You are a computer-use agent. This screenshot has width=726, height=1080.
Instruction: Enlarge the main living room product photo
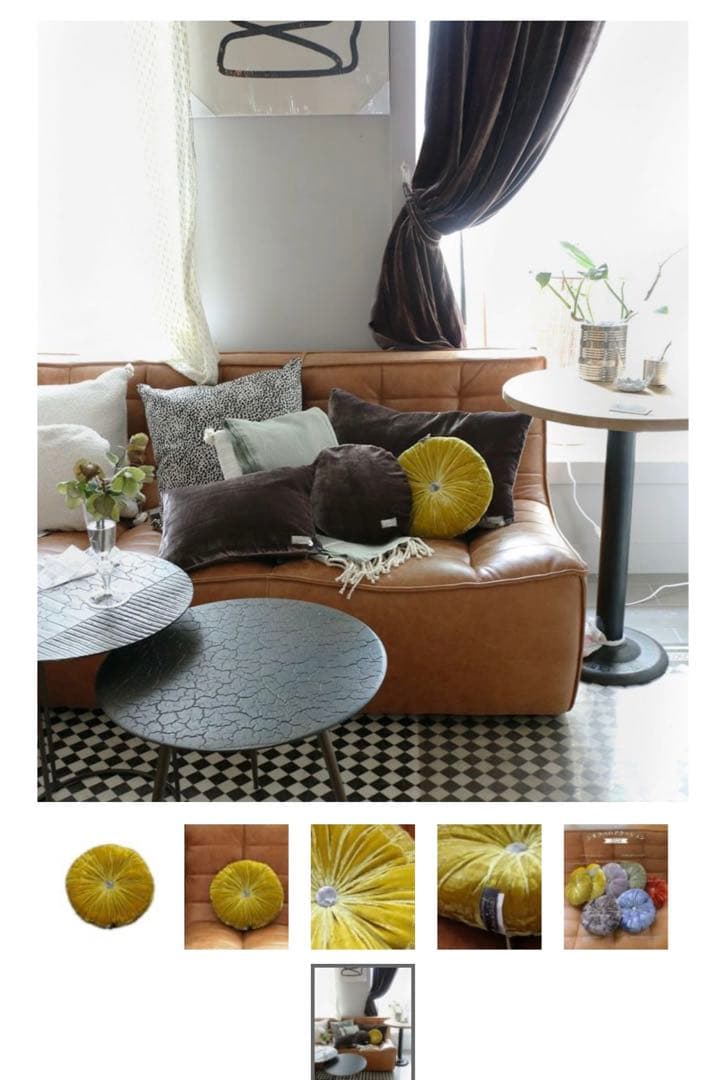(362, 410)
